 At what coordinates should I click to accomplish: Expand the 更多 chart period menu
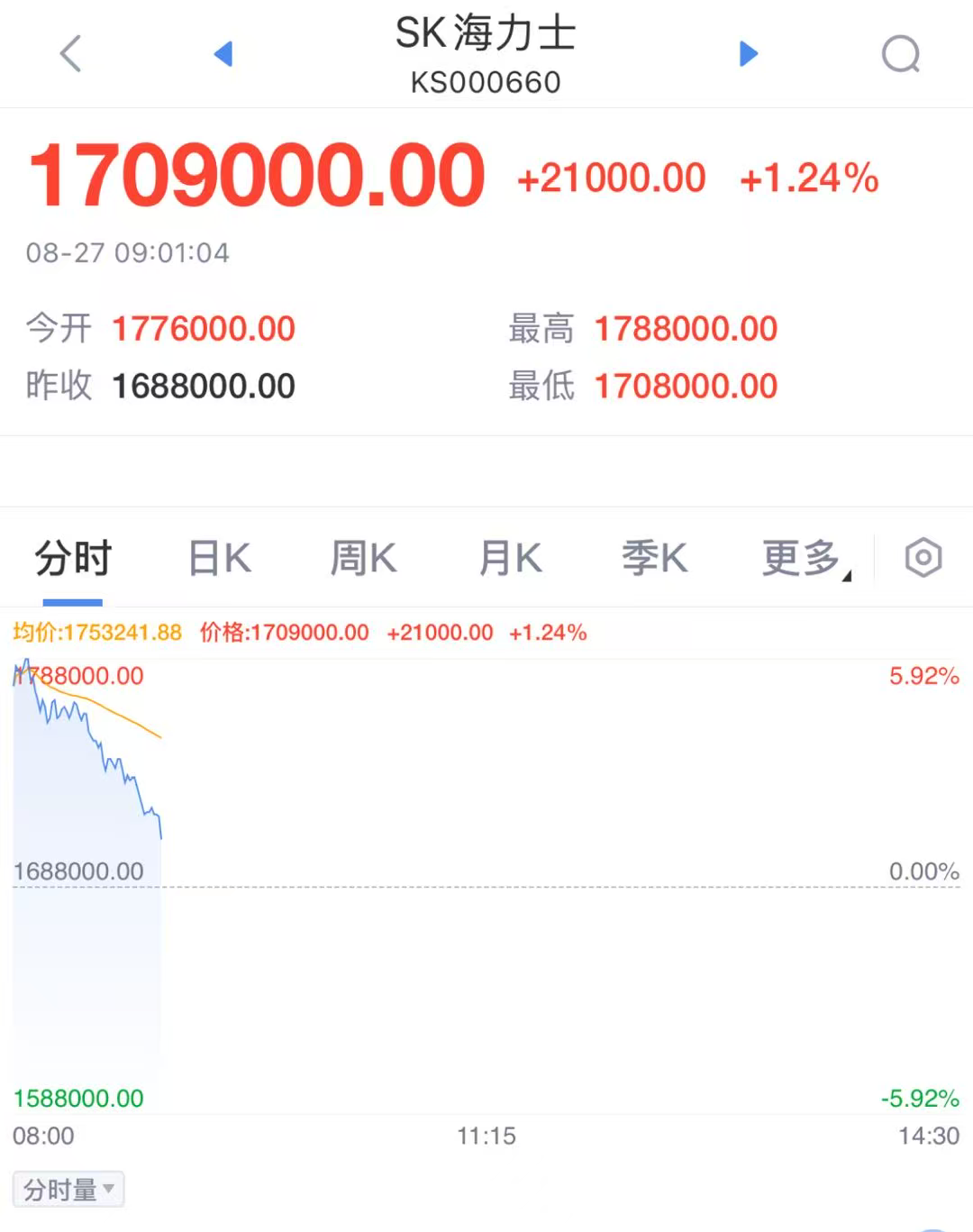pyautogui.click(x=806, y=559)
